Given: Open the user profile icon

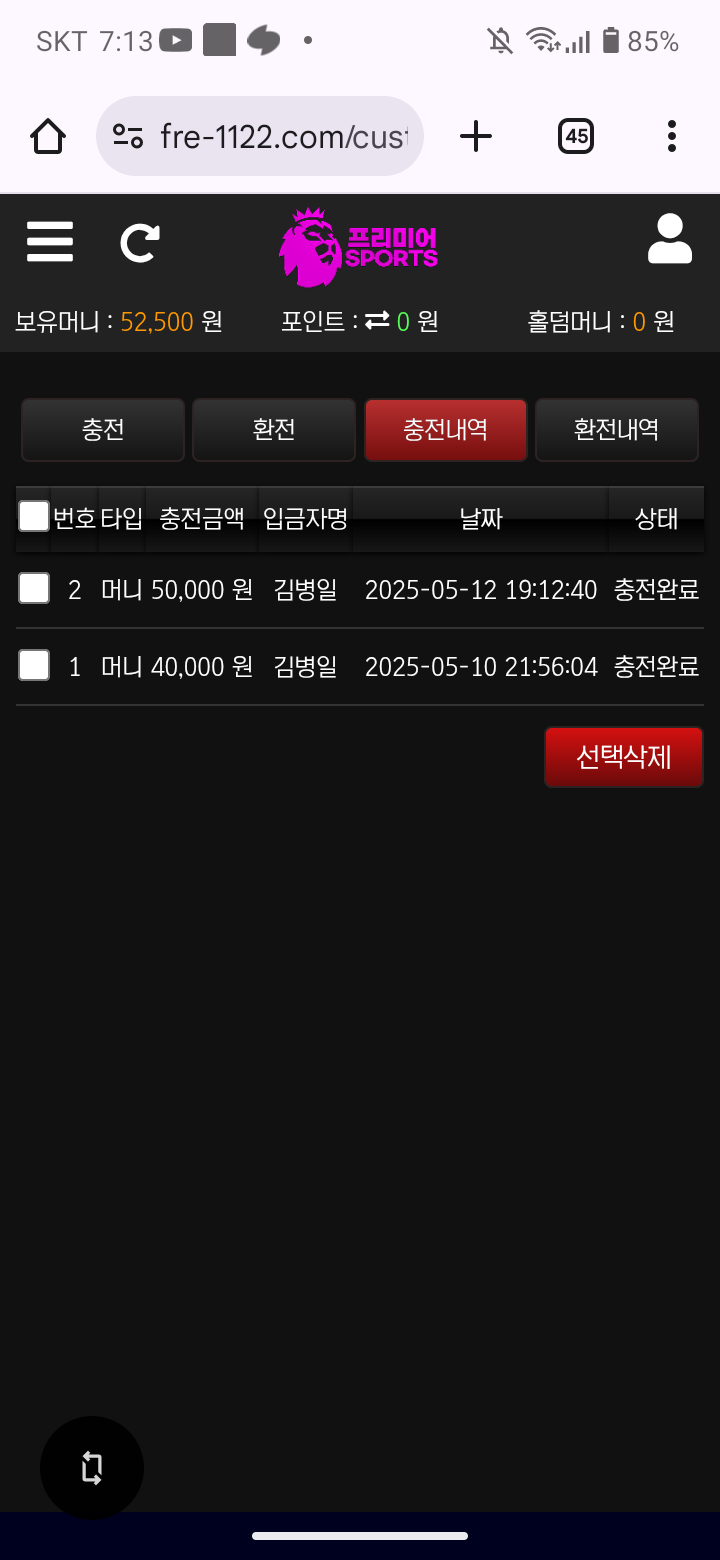Looking at the screenshot, I should (x=670, y=239).
